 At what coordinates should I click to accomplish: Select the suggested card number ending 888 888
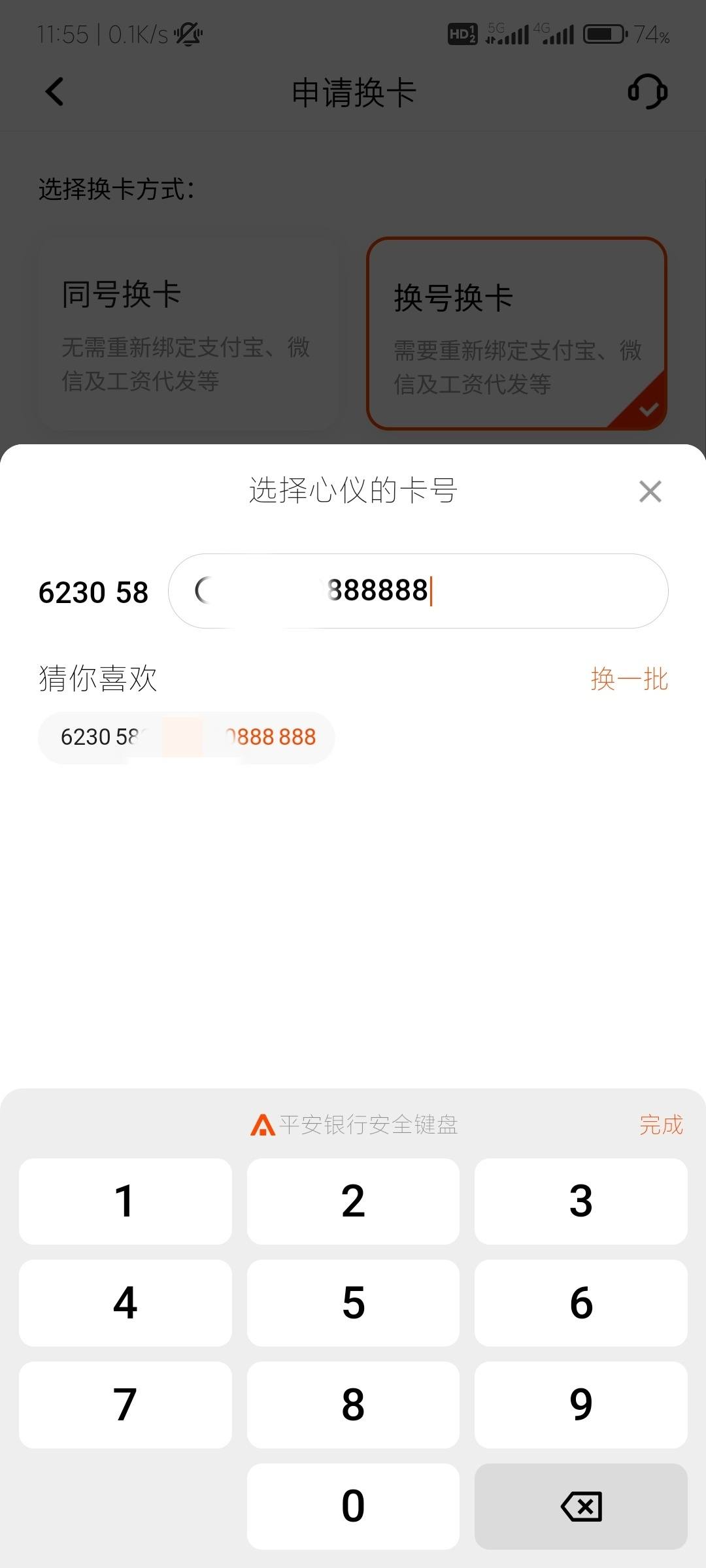tap(186, 738)
